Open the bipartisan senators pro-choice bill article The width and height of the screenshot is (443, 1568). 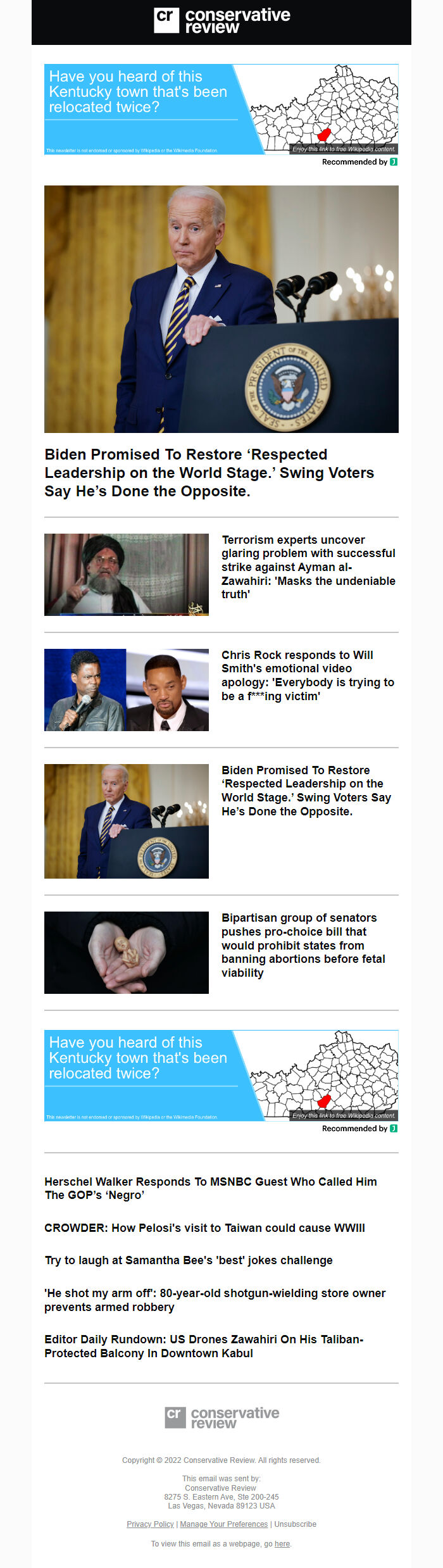point(303,944)
